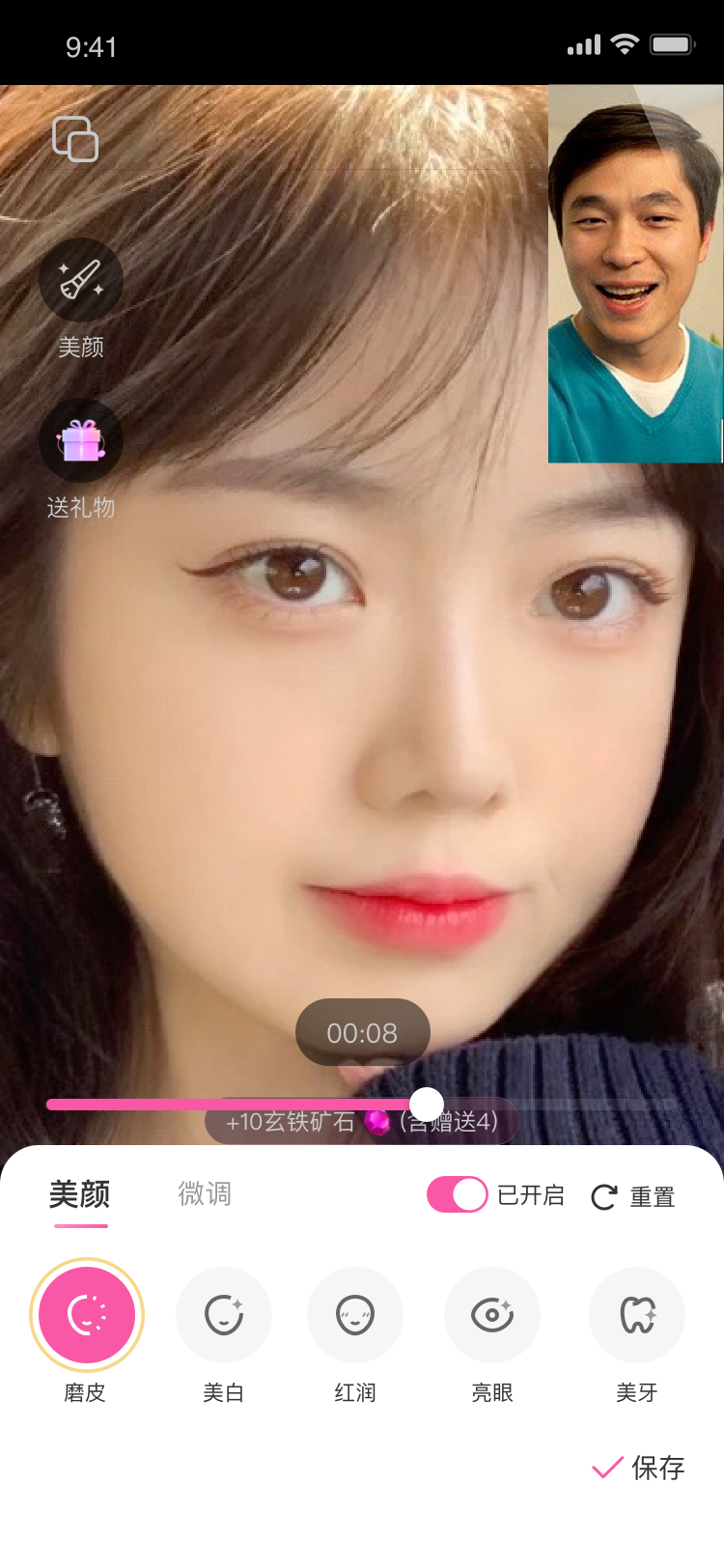Open the 美颜 beauty brush button
Viewport: 724px width, 1568px height.
click(x=81, y=280)
